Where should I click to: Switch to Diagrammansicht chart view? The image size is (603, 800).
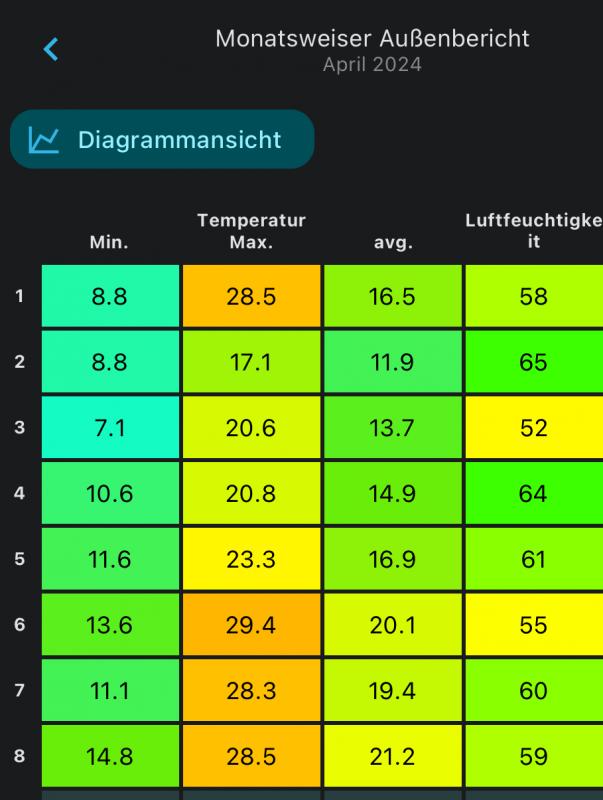point(162,139)
